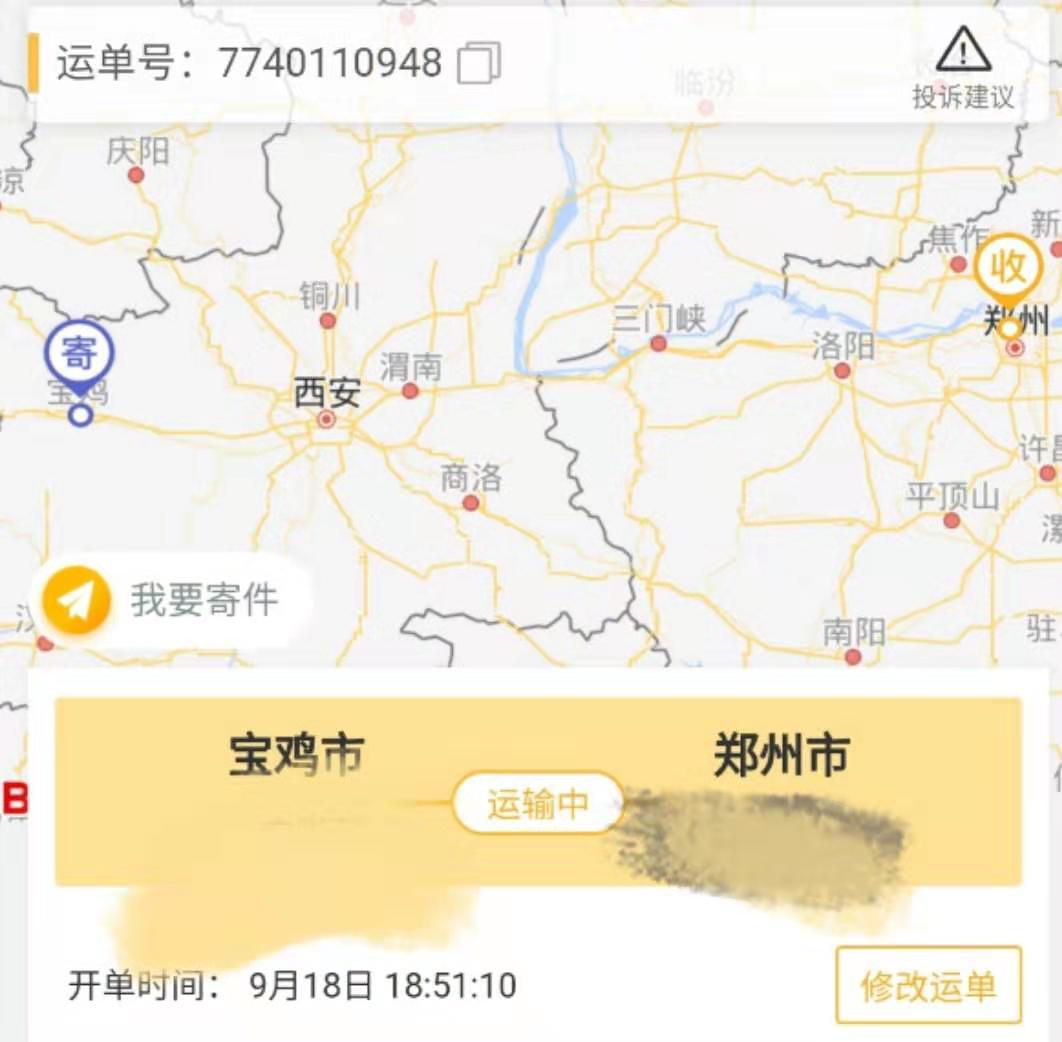Tap 修改运单 to modify the waybill
This screenshot has width=1062, height=1042.
coord(928,986)
